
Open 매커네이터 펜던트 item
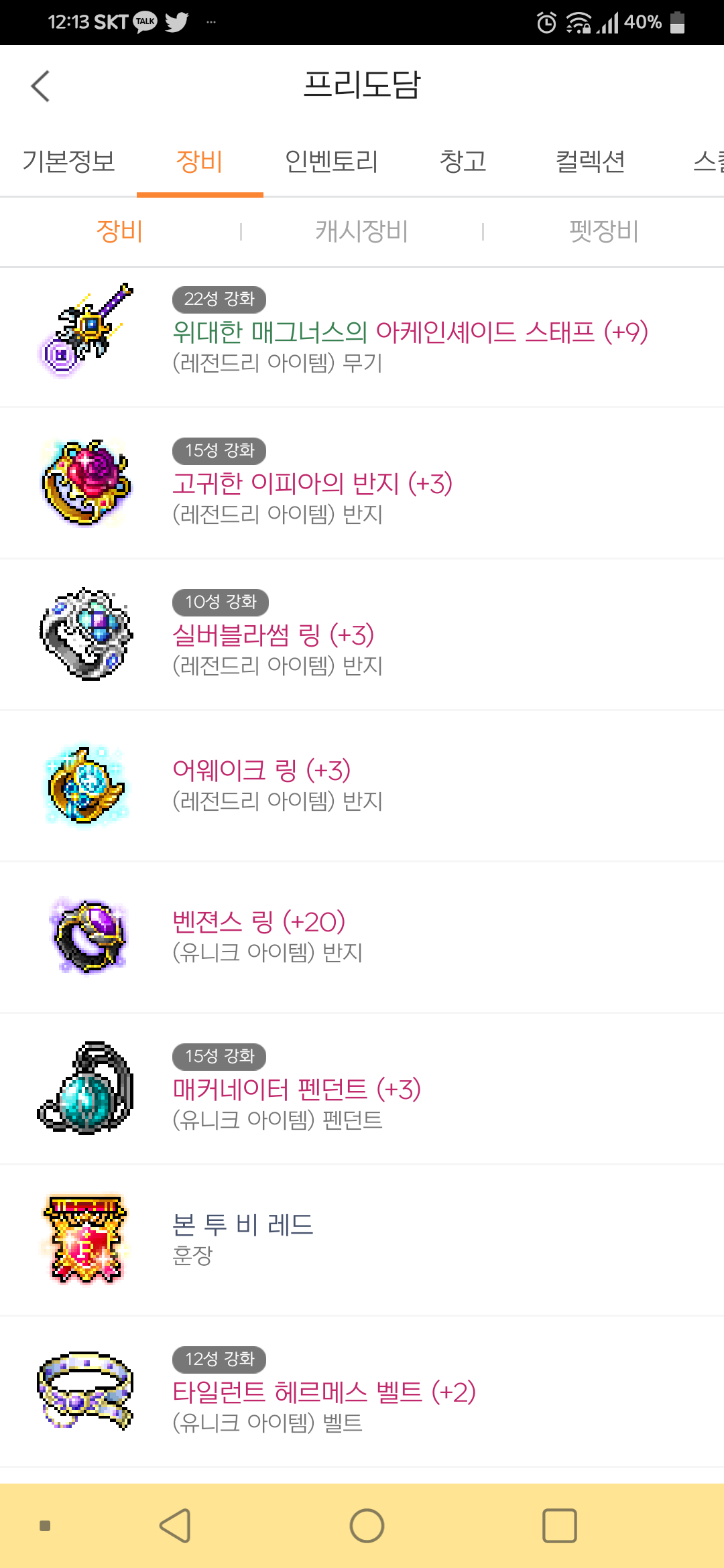coord(362,1088)
